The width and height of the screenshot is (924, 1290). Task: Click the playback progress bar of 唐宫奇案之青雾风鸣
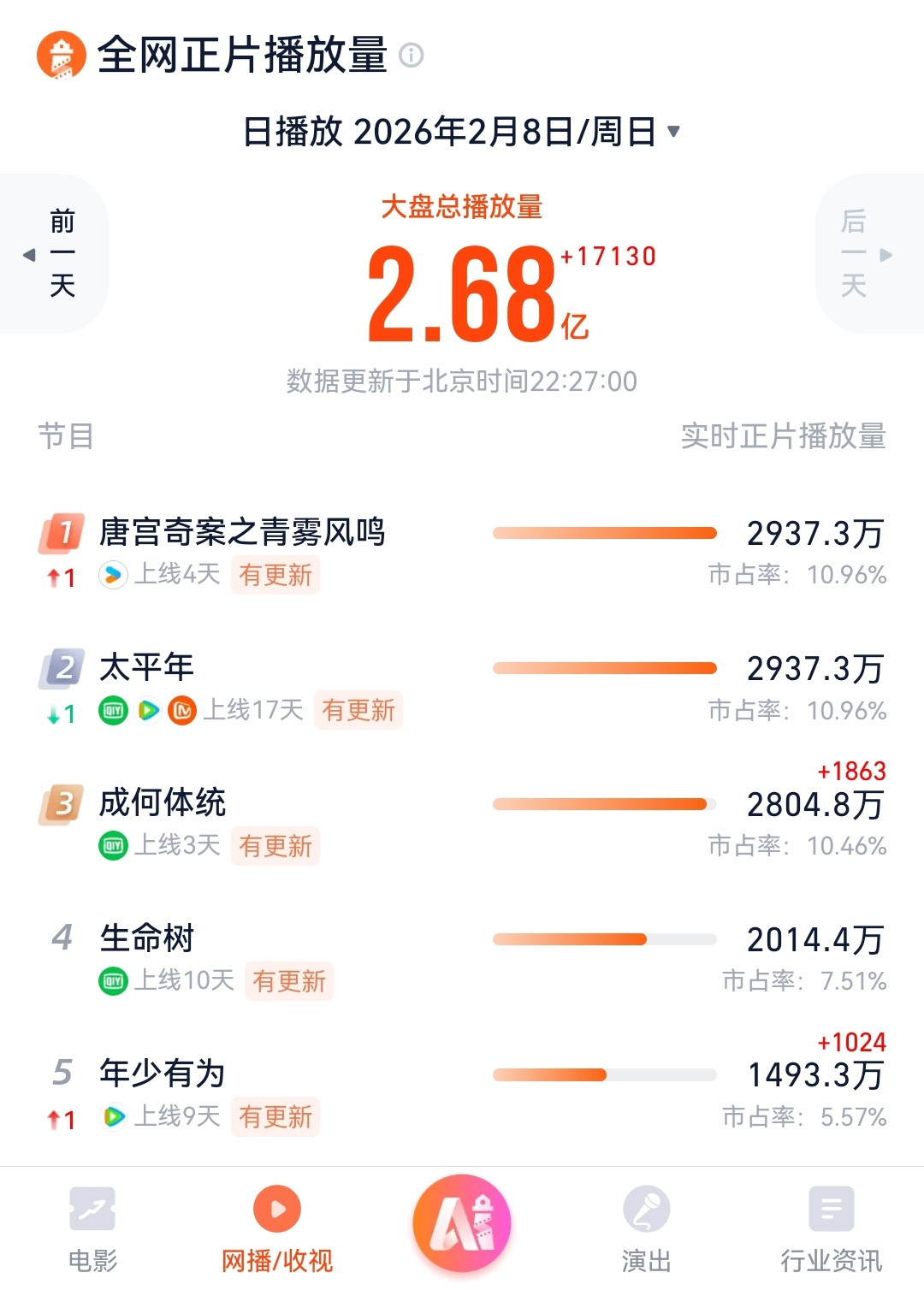606,532
